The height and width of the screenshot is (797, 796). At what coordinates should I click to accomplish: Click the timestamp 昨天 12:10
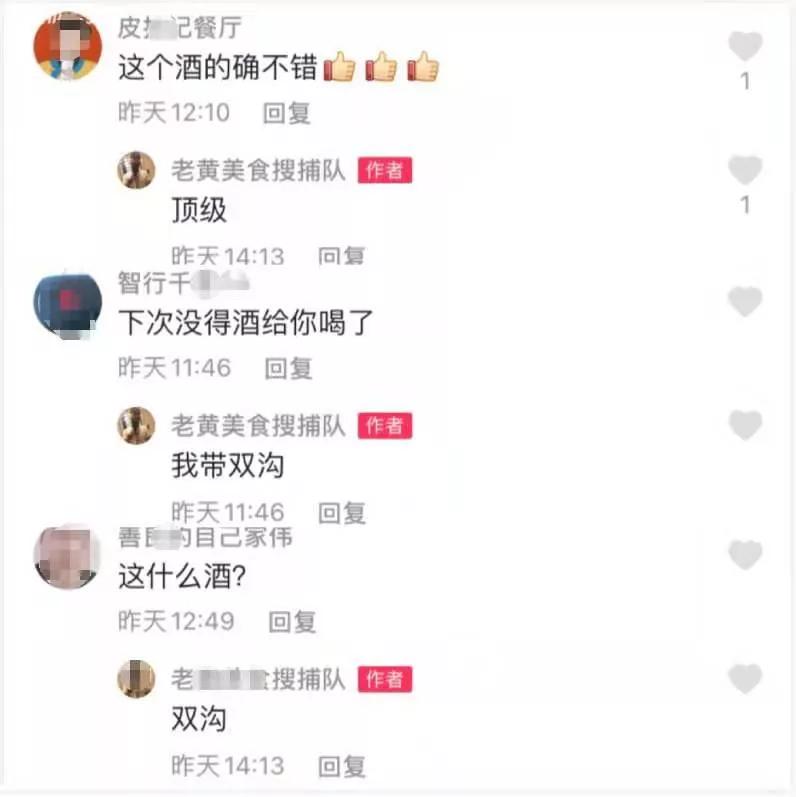(x=172, y=113)
